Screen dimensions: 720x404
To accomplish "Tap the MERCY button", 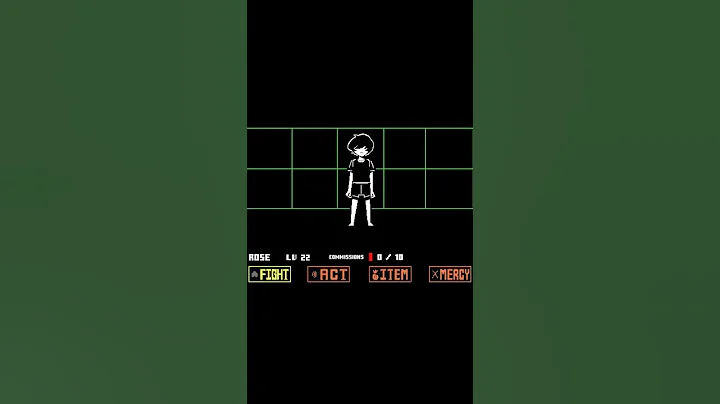I will [450, 274].
